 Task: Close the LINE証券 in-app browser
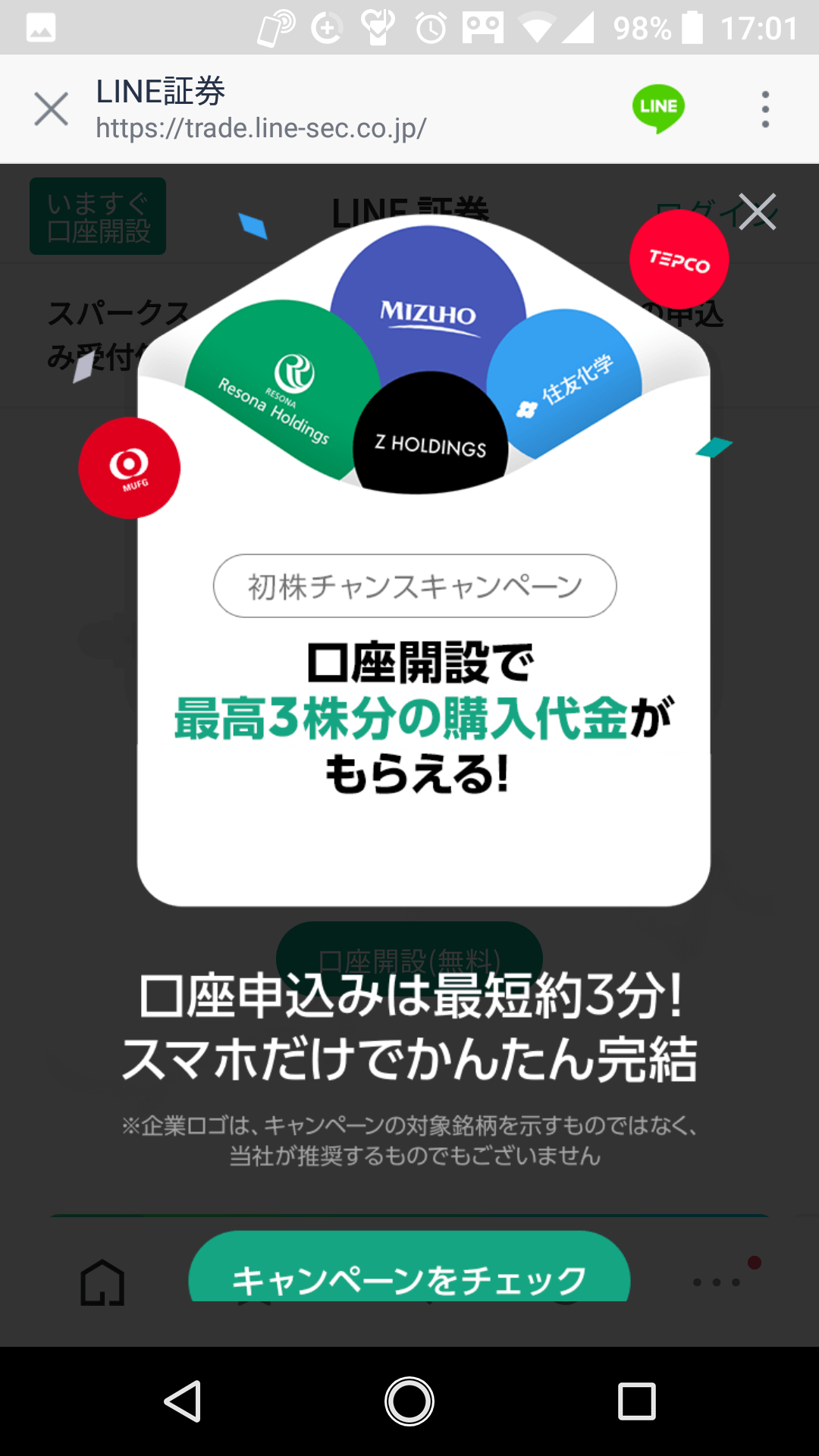tap(52, 109)
